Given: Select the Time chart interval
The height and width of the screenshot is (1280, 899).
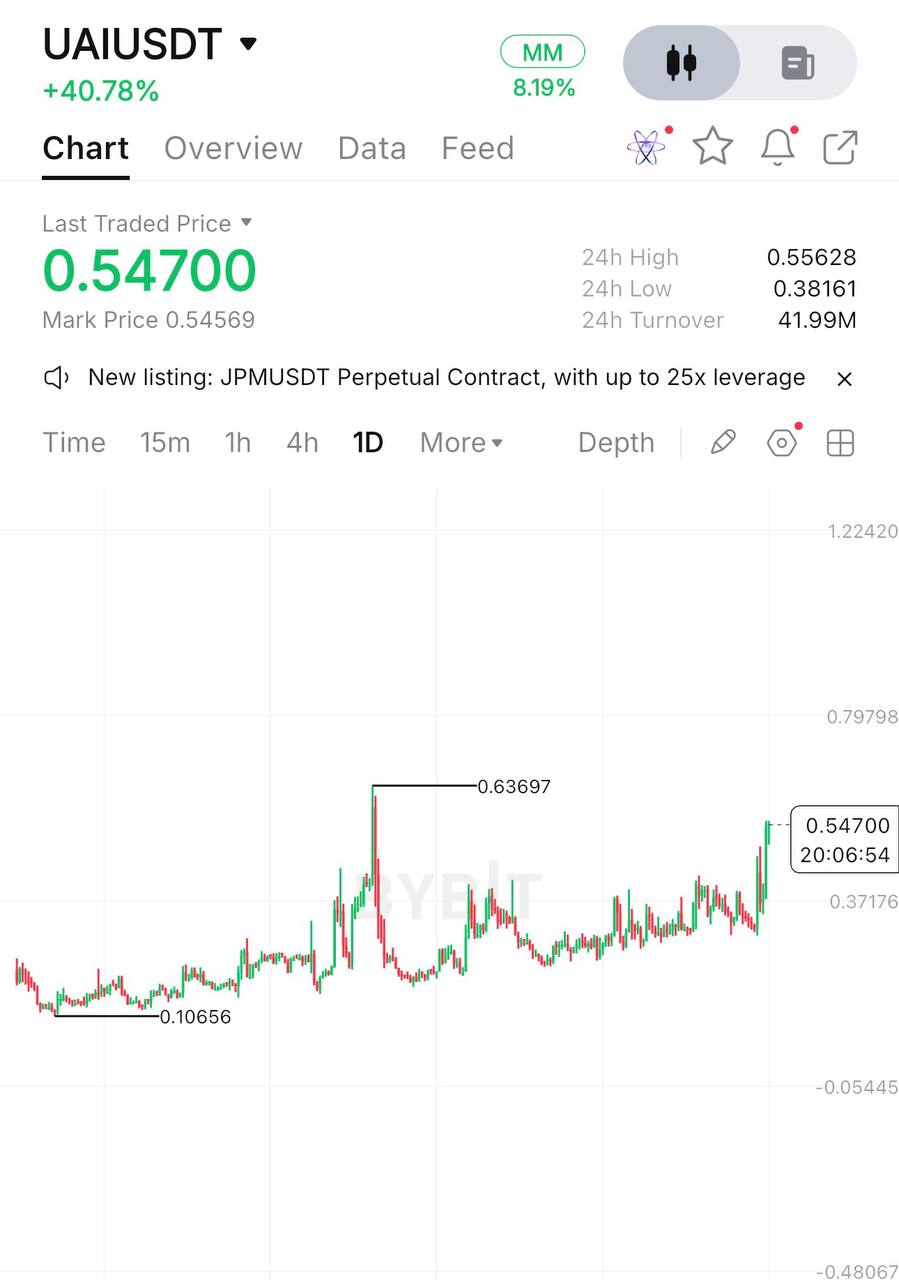Looking at the screenshot, I should point(74,442).
